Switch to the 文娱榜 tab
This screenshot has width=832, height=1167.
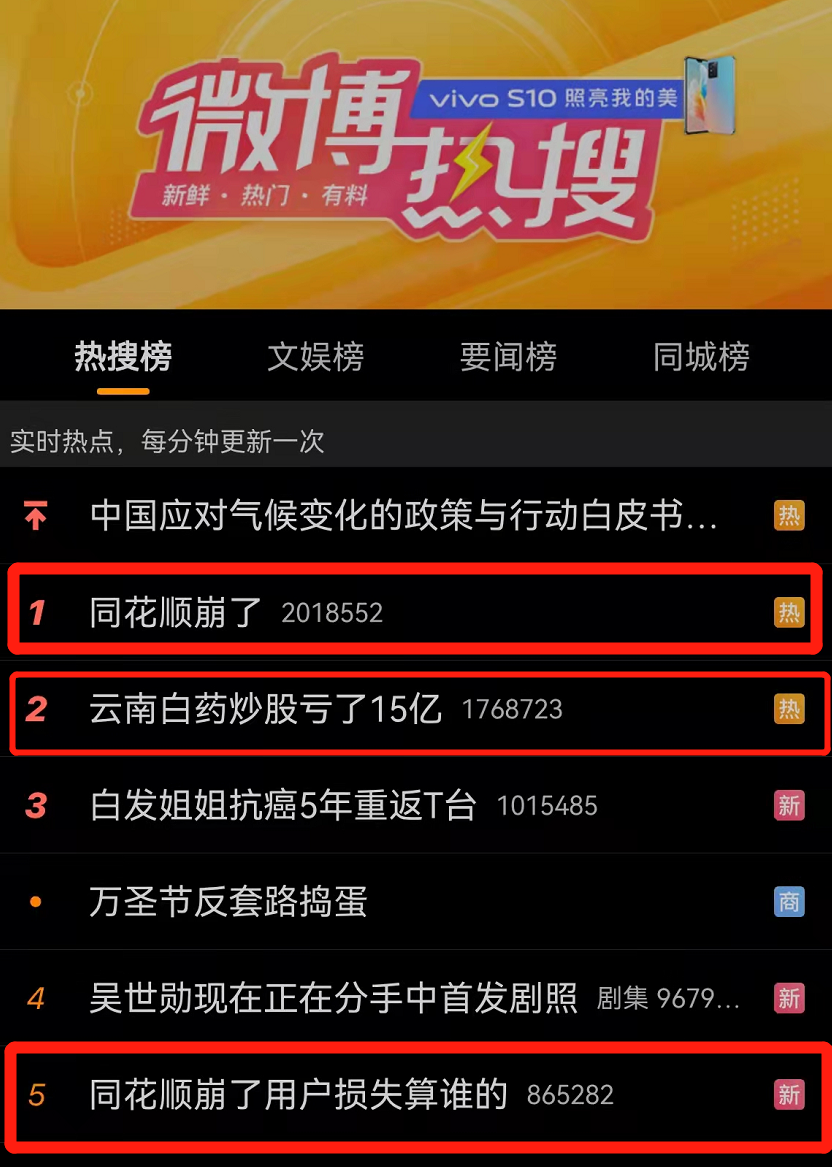point(315,357)
